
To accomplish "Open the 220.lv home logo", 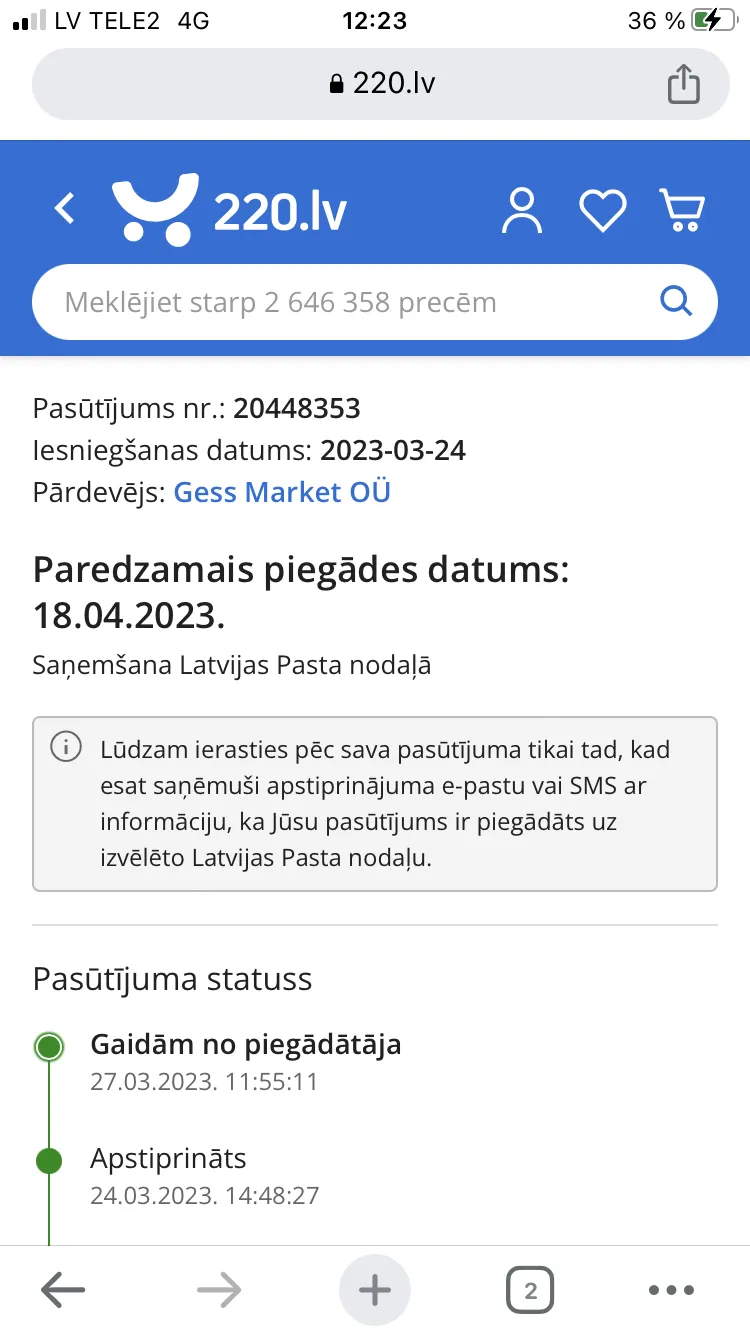I will click(230, 209).
